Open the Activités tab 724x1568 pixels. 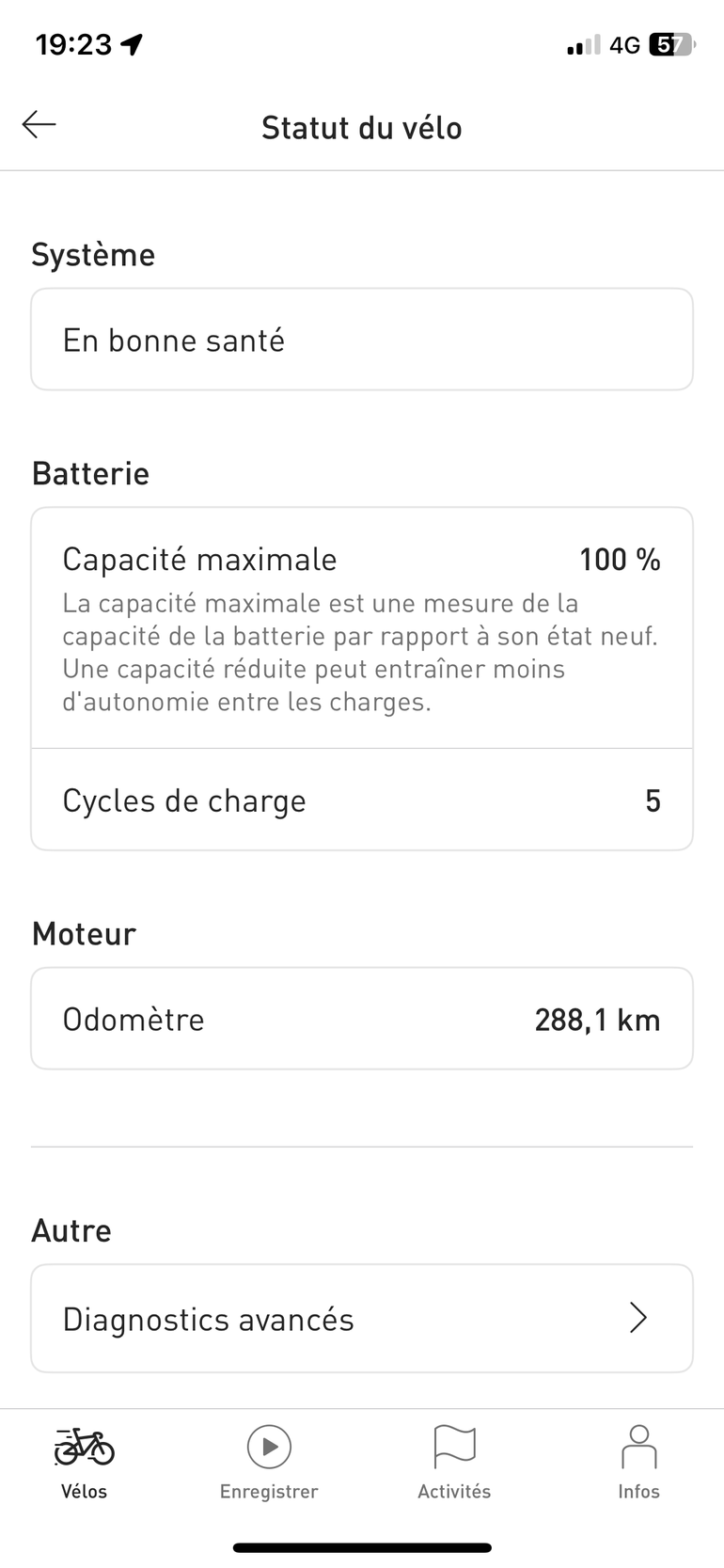coord(454,1462)
